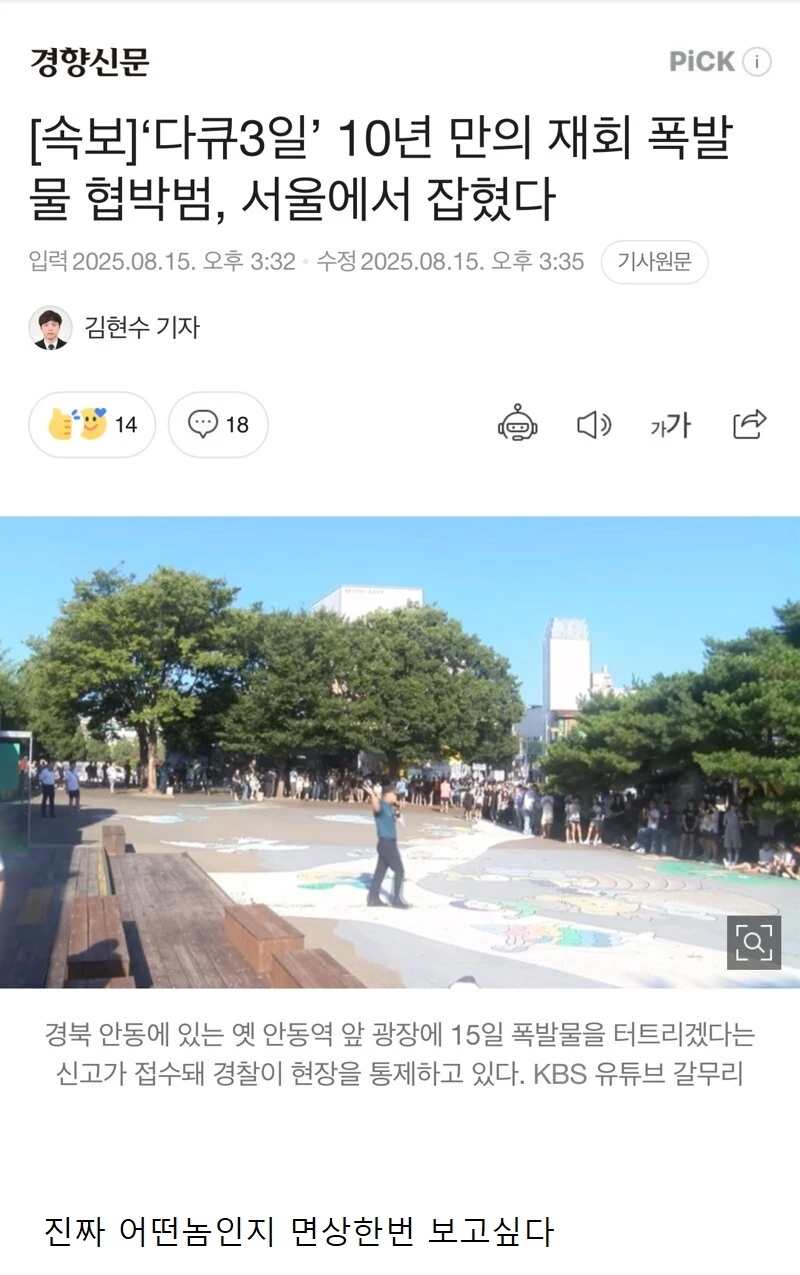Listen to the article with the speaker icon
This screenshot has width=800, height=1275.
[x=594, y=424]
